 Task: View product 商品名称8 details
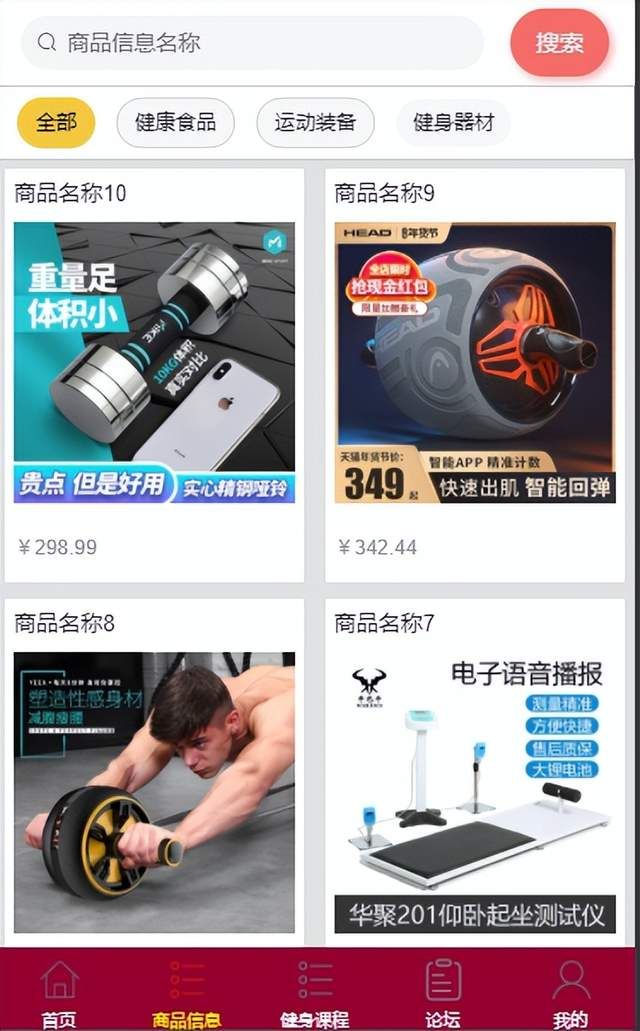click(x=155, y=773)
